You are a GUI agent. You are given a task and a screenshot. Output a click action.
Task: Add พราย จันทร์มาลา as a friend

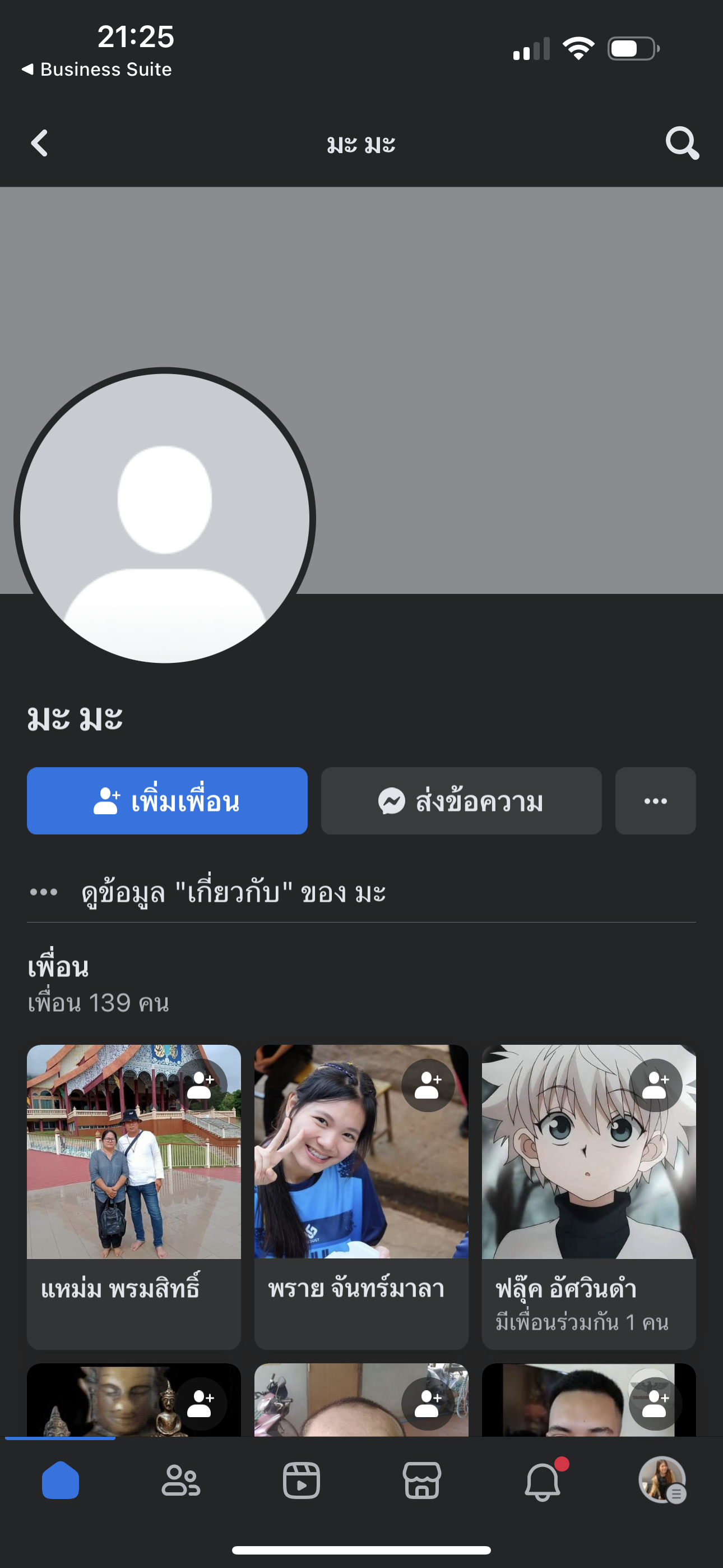[x=428, y=1085]
